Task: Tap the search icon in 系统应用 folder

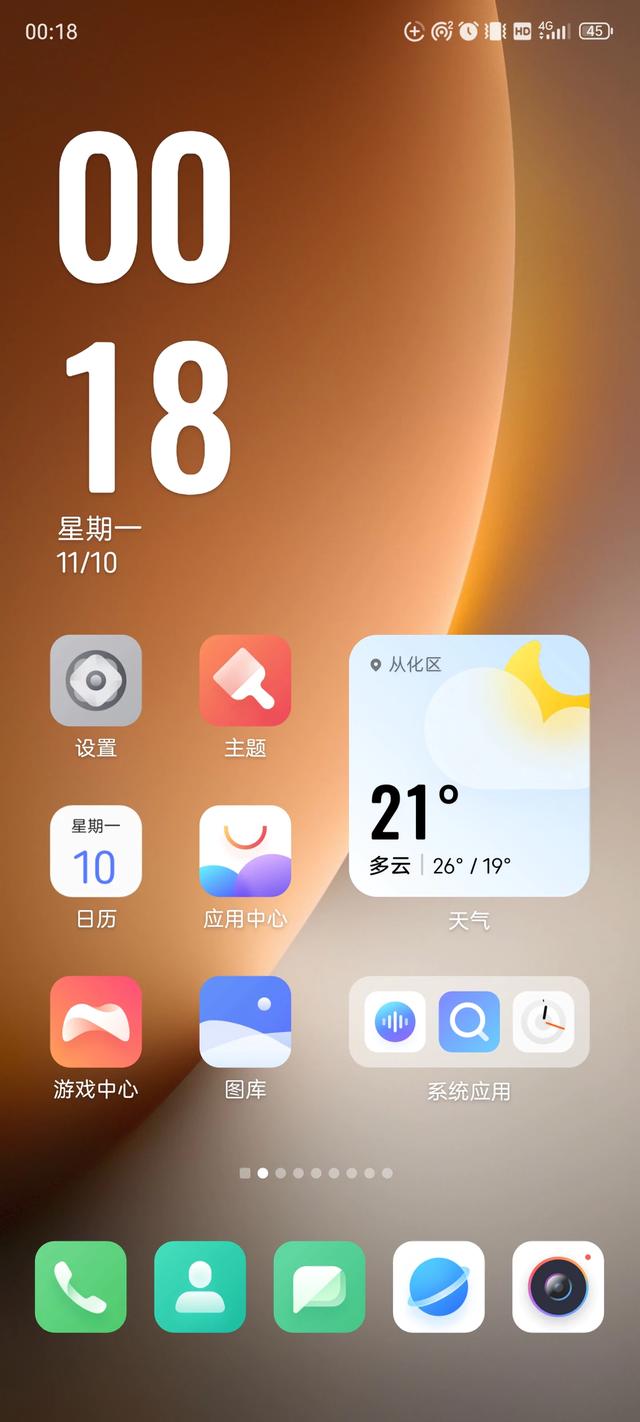Action: click(469, 1022)
